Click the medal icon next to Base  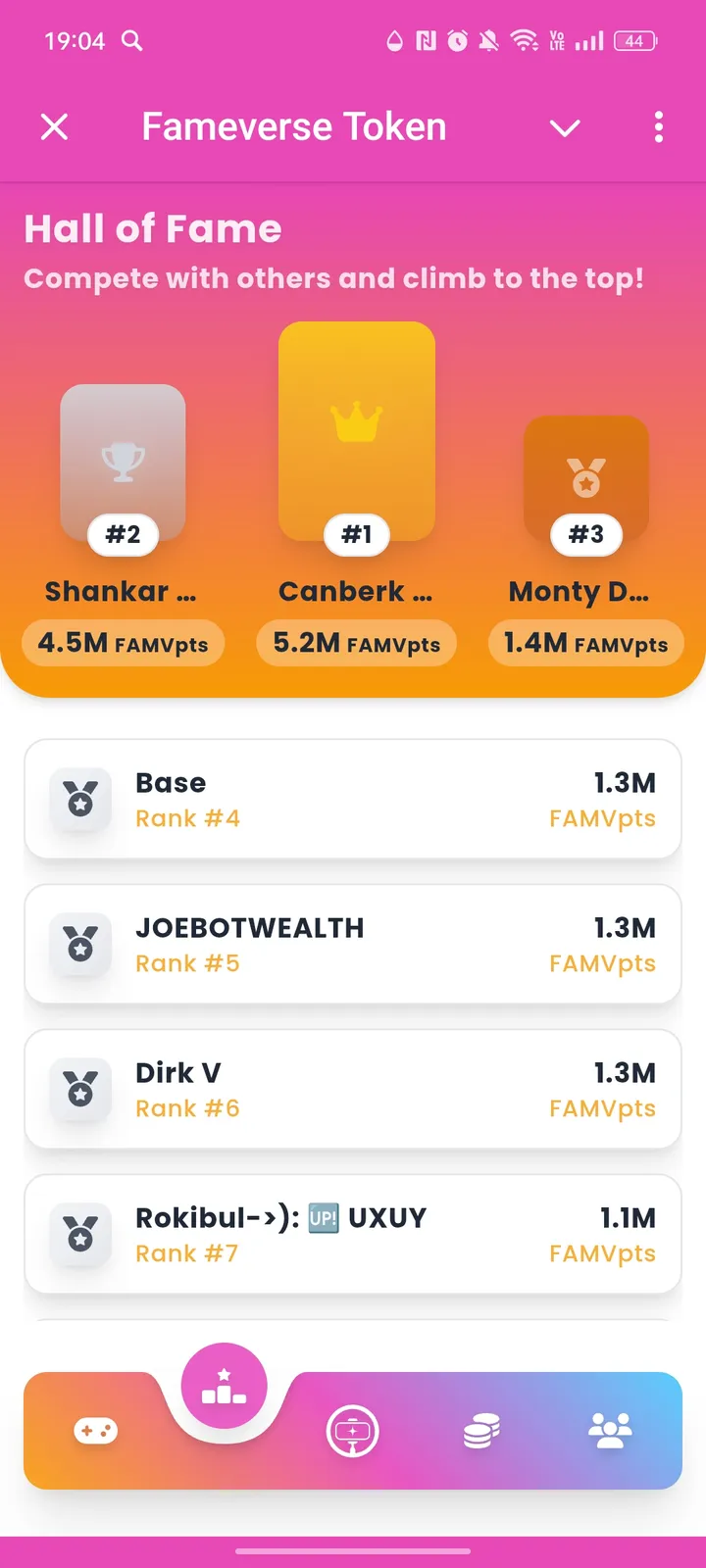(x=80, y=800)
